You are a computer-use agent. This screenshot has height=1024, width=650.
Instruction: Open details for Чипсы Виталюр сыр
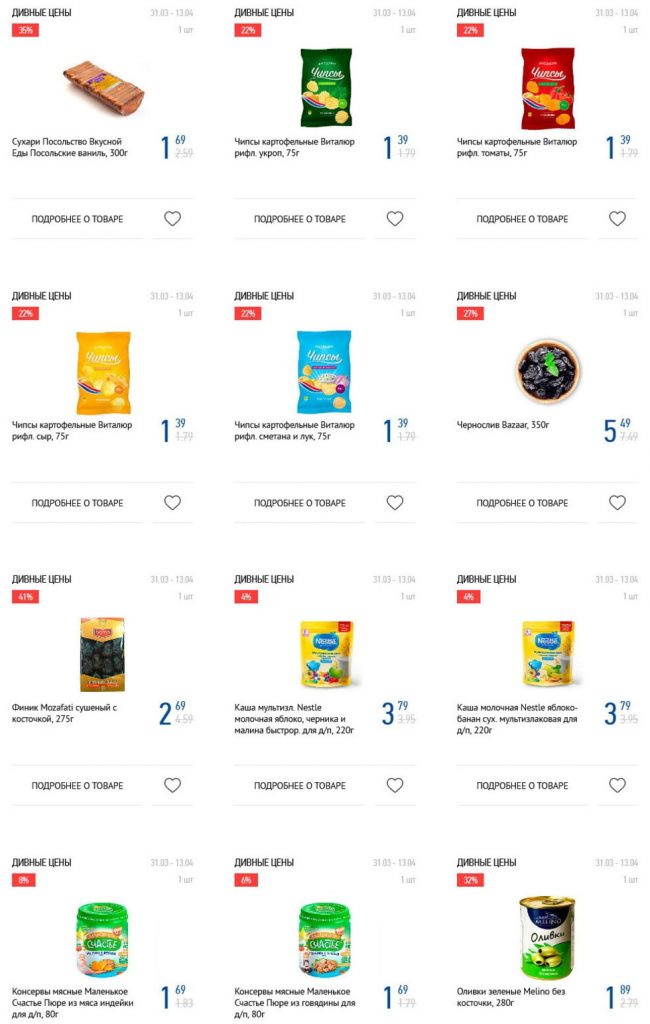(77, 503)
